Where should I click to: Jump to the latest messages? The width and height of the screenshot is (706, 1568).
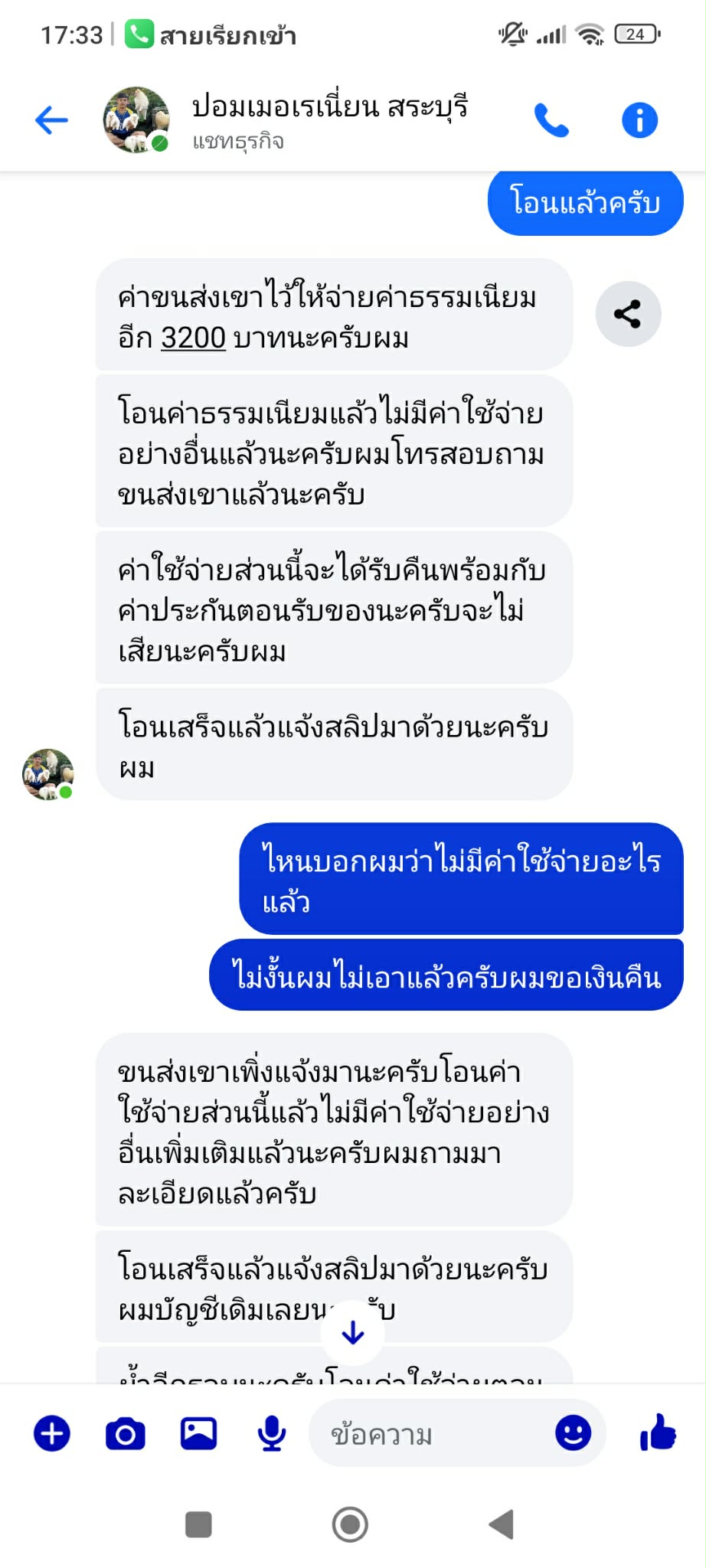point(353,1333)
